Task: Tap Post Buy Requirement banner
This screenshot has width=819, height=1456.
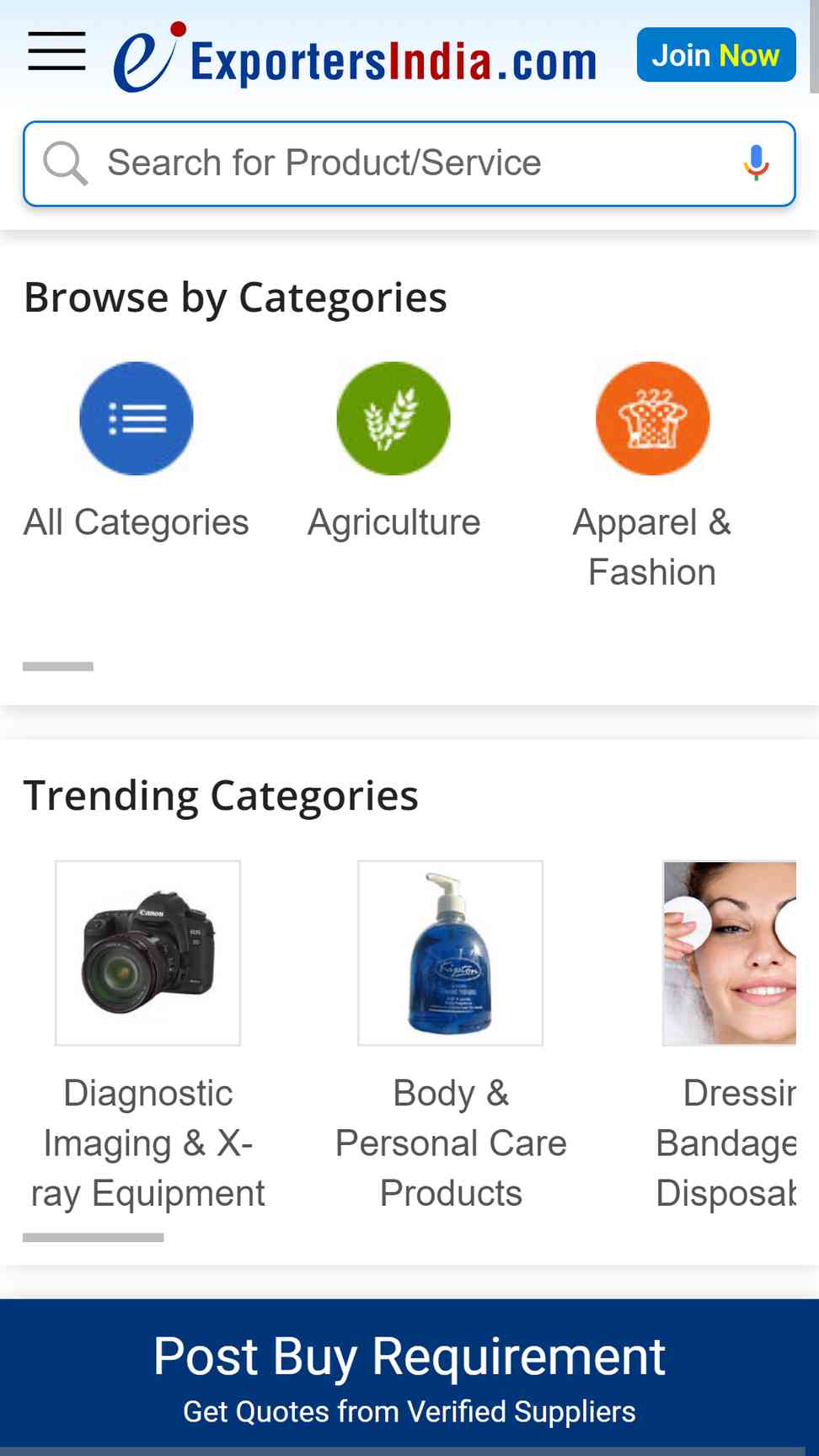Action: click(x=409, y=1375)
